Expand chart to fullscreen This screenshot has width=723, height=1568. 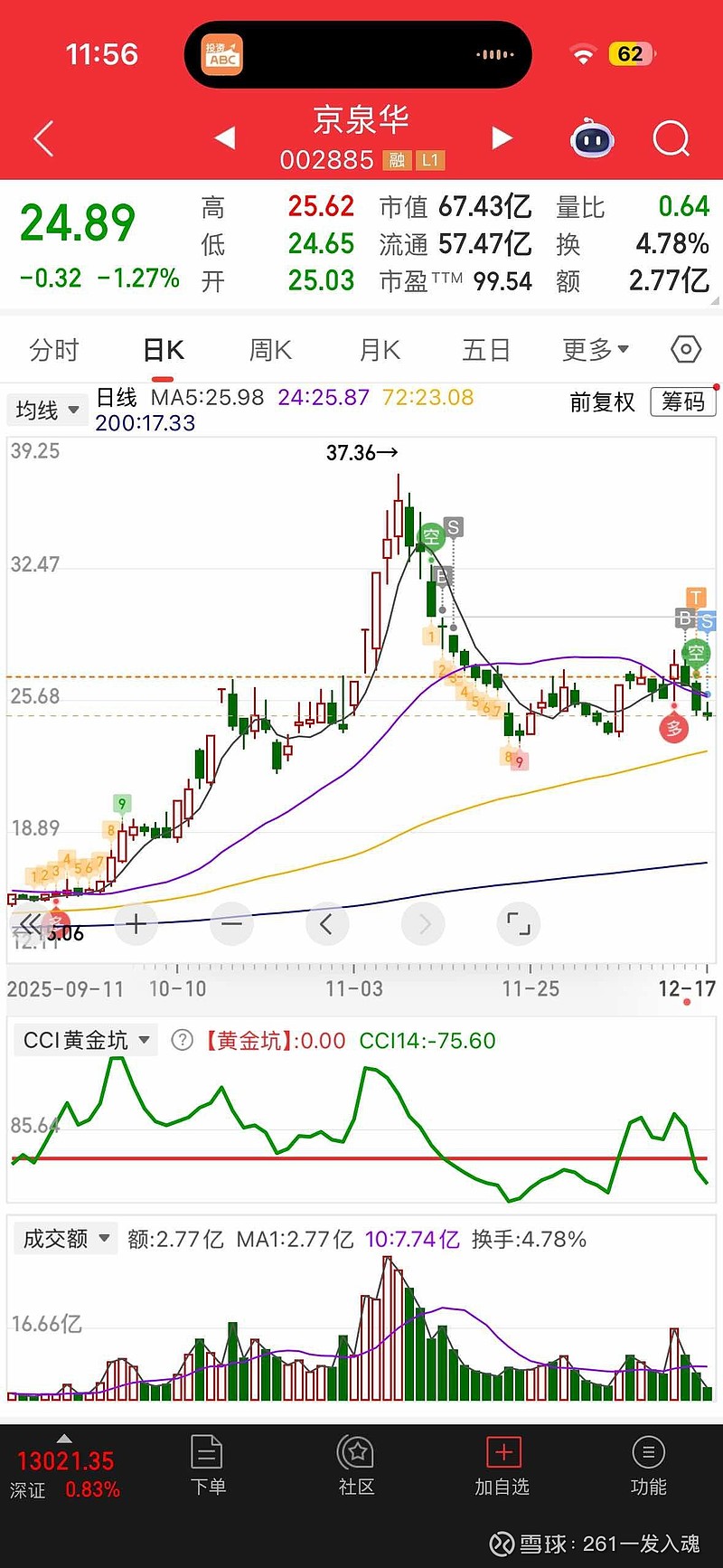click(519, 924)
